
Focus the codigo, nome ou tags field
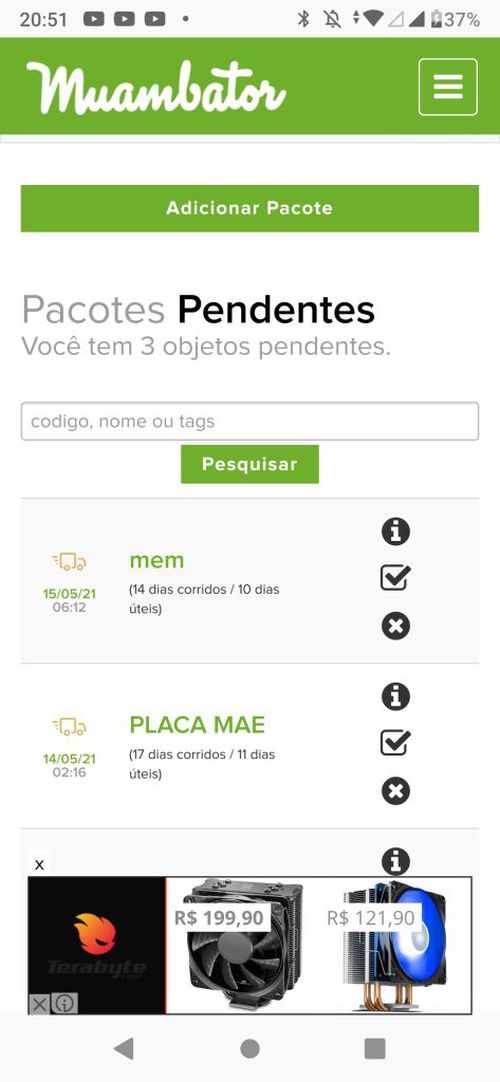tap(250, 421)
